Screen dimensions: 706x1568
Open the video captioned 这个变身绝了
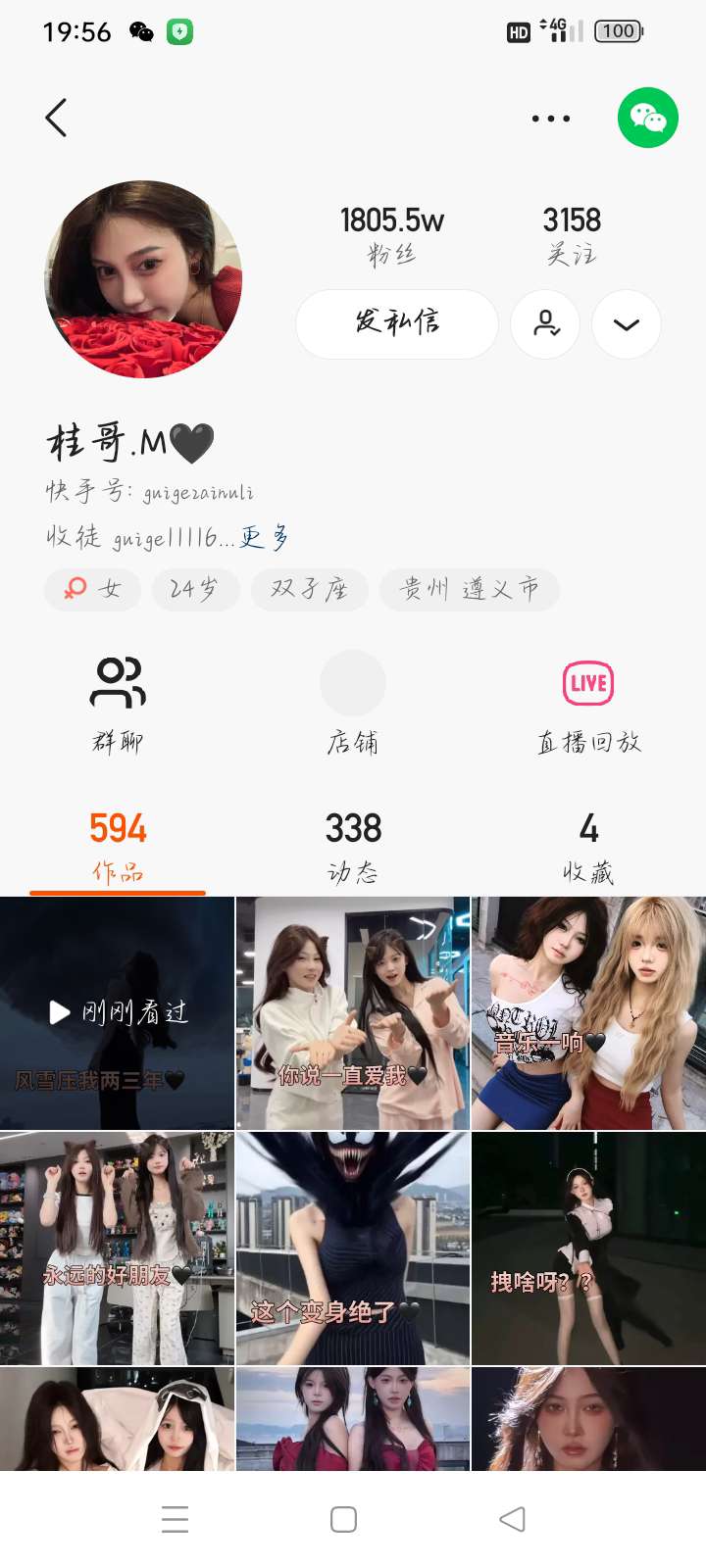(353, 1249)
